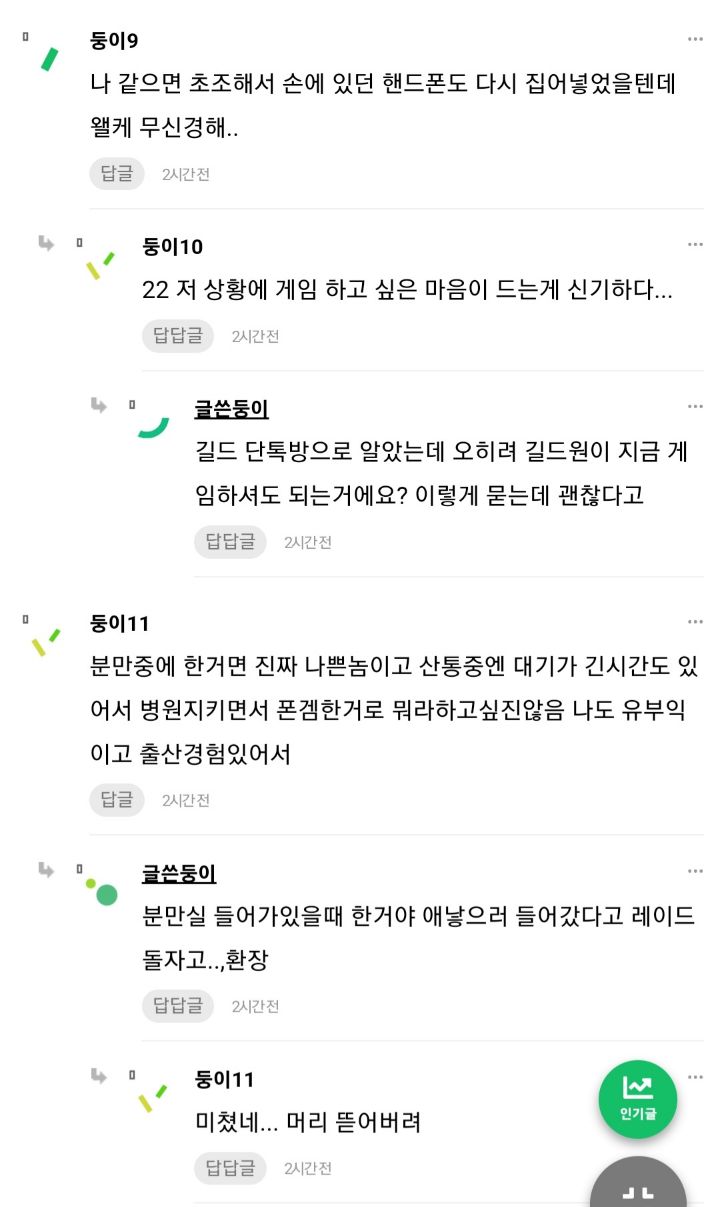This screenshot has height=1207, width=720.
Task: Click the gray floating button below 인기글
Action: [x=637, y=1190]
